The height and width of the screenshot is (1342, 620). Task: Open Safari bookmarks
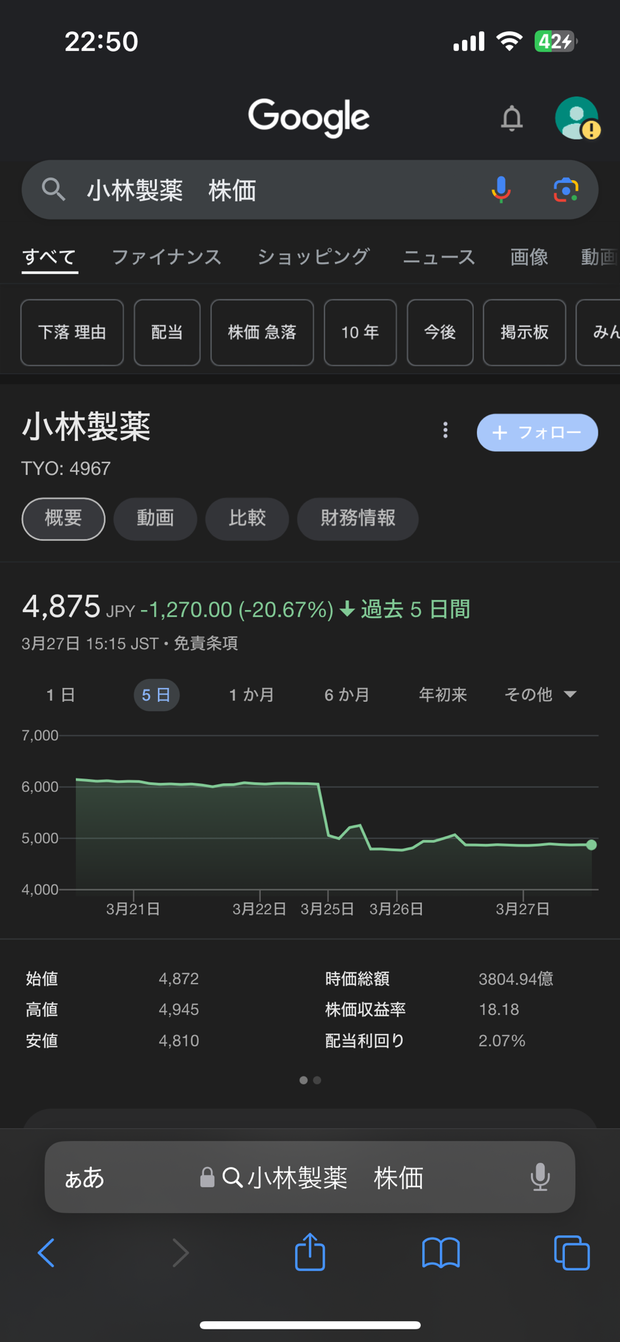pyautogui.click(x=441, y=1252)
